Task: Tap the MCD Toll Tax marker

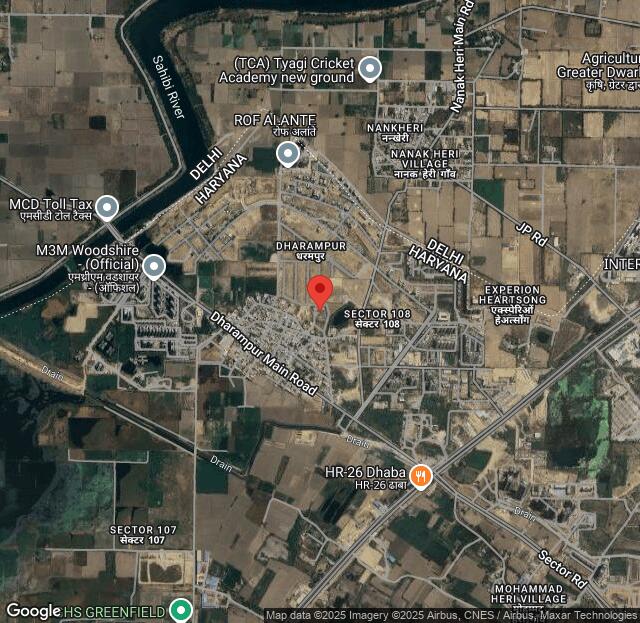Action: (107, 208)
